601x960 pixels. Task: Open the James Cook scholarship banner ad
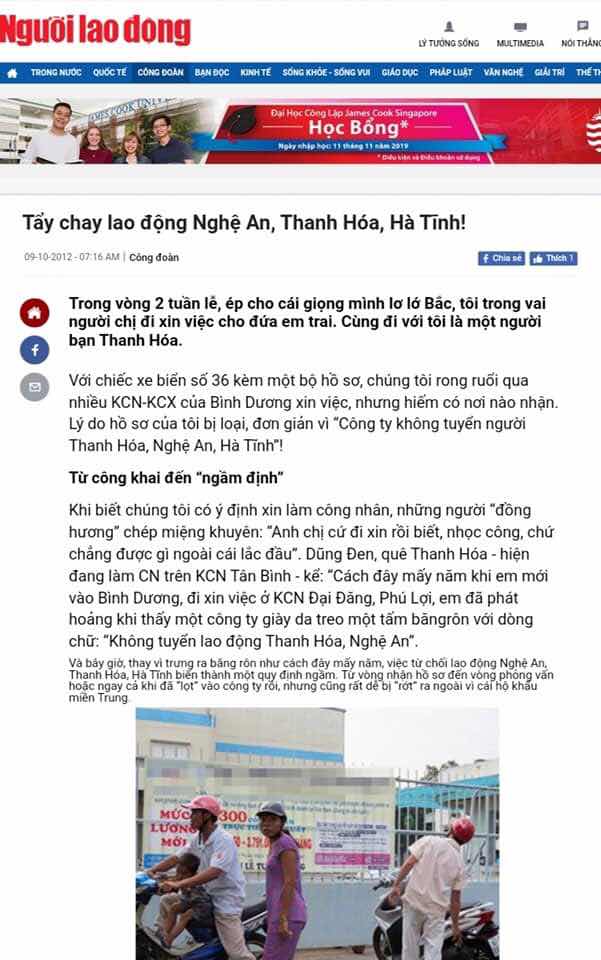300,132
